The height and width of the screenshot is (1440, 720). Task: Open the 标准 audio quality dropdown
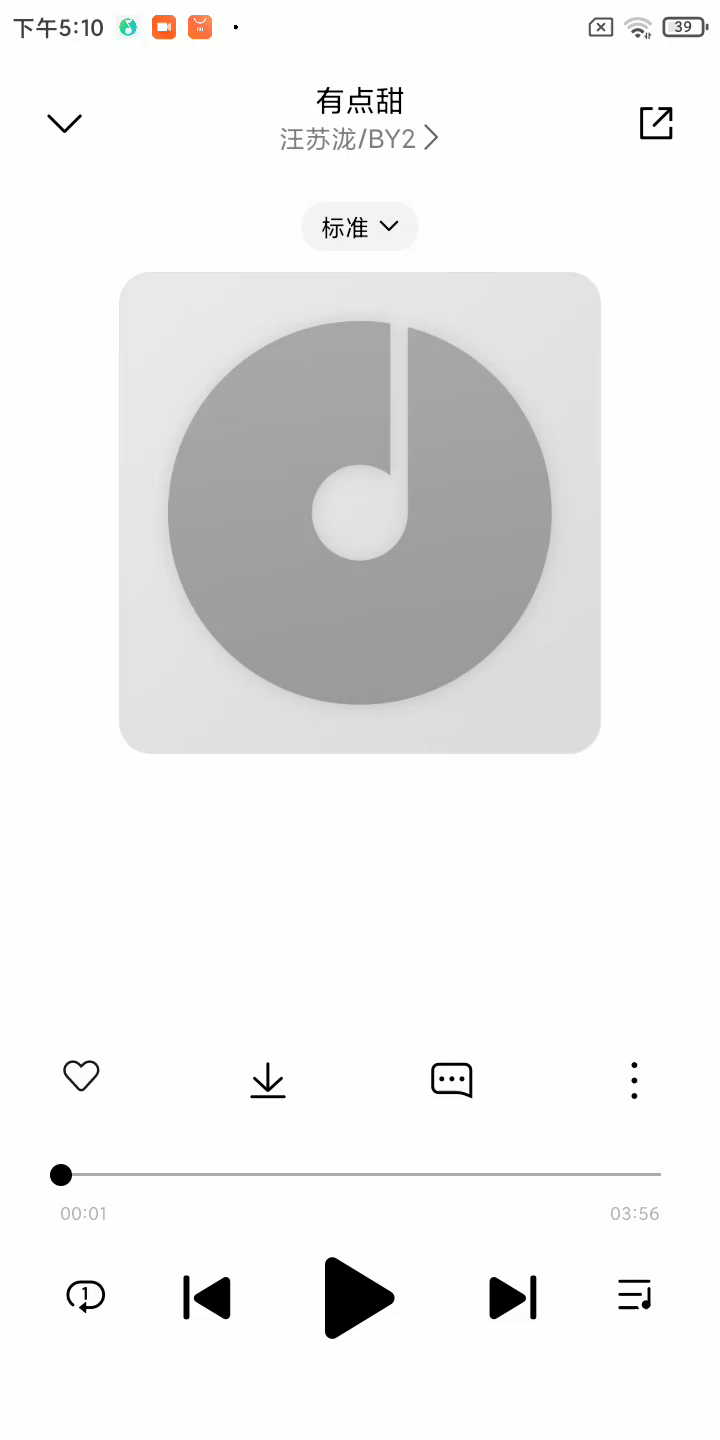pos(359,228)
